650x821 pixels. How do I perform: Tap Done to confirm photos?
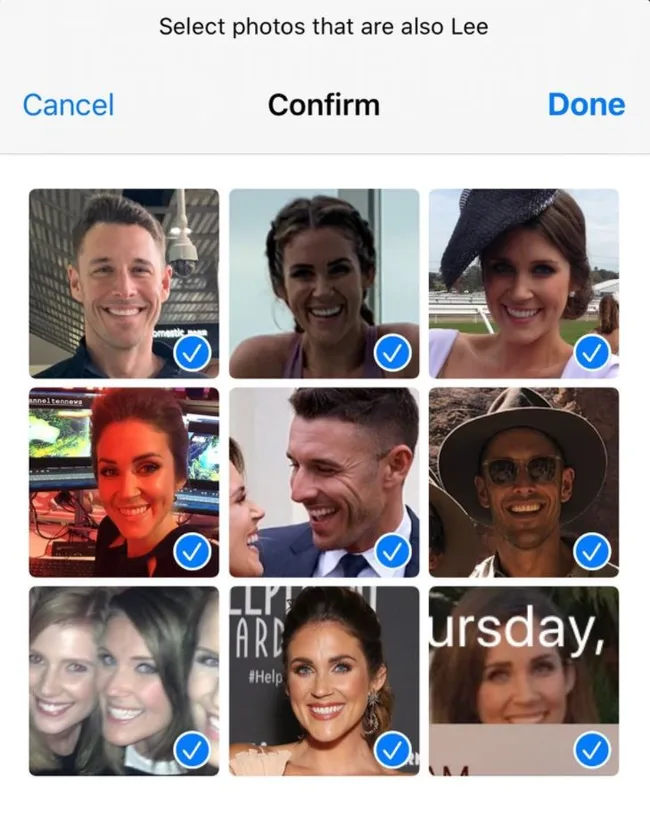tap(586, 104)
